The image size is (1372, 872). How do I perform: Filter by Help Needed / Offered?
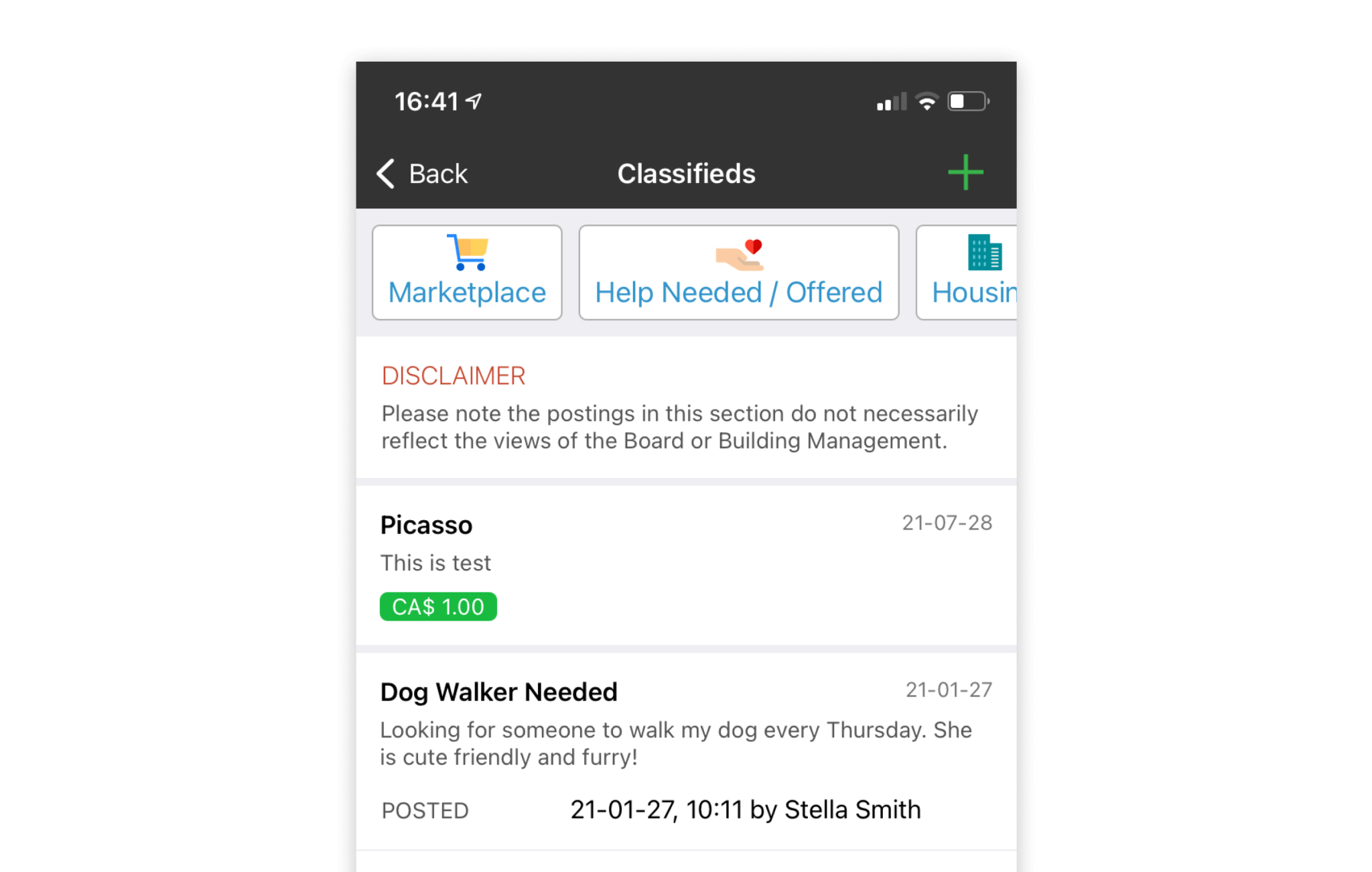pyautogui.click(x=738, y=273)
